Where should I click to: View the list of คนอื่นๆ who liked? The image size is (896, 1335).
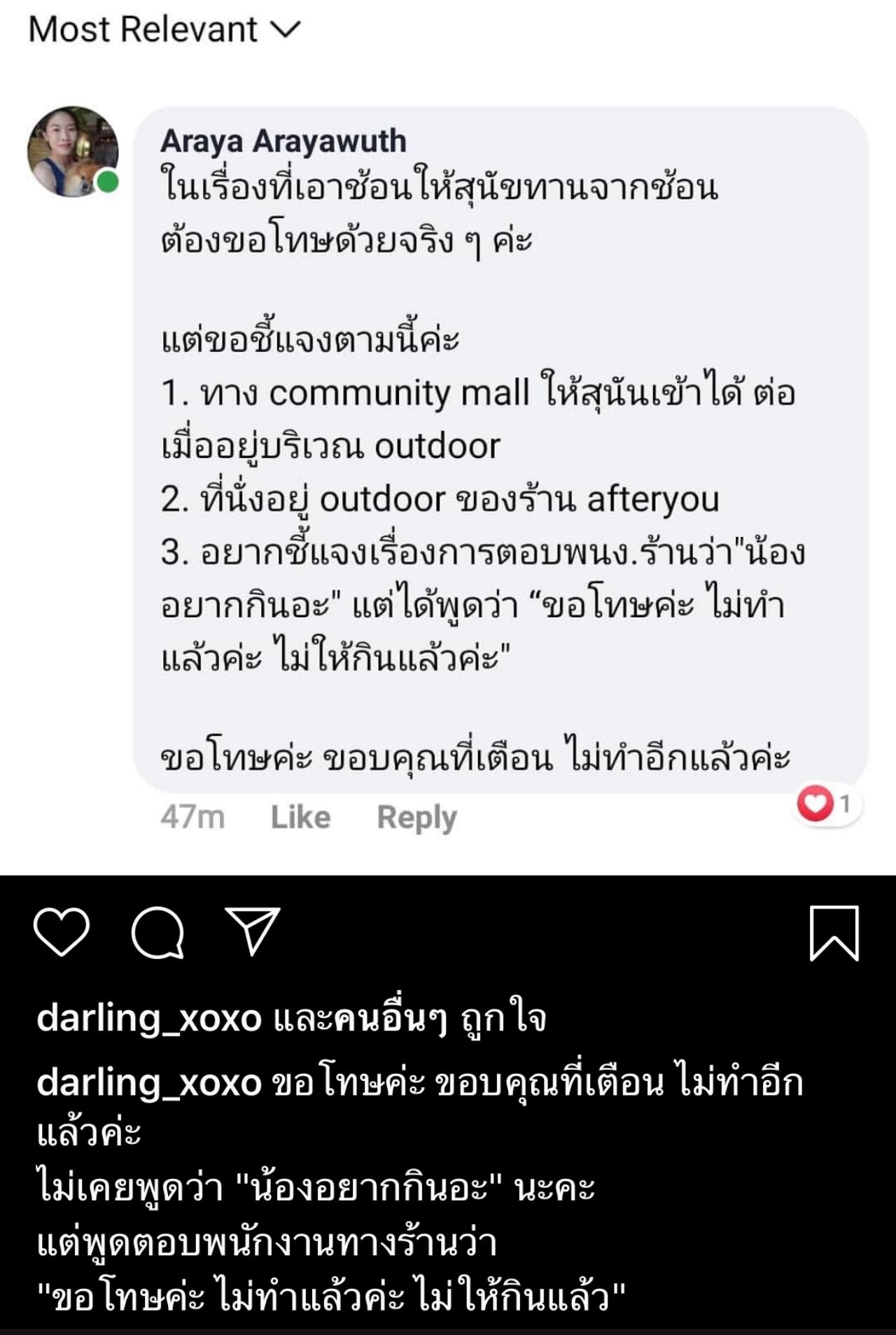[x=391, y=1019]
